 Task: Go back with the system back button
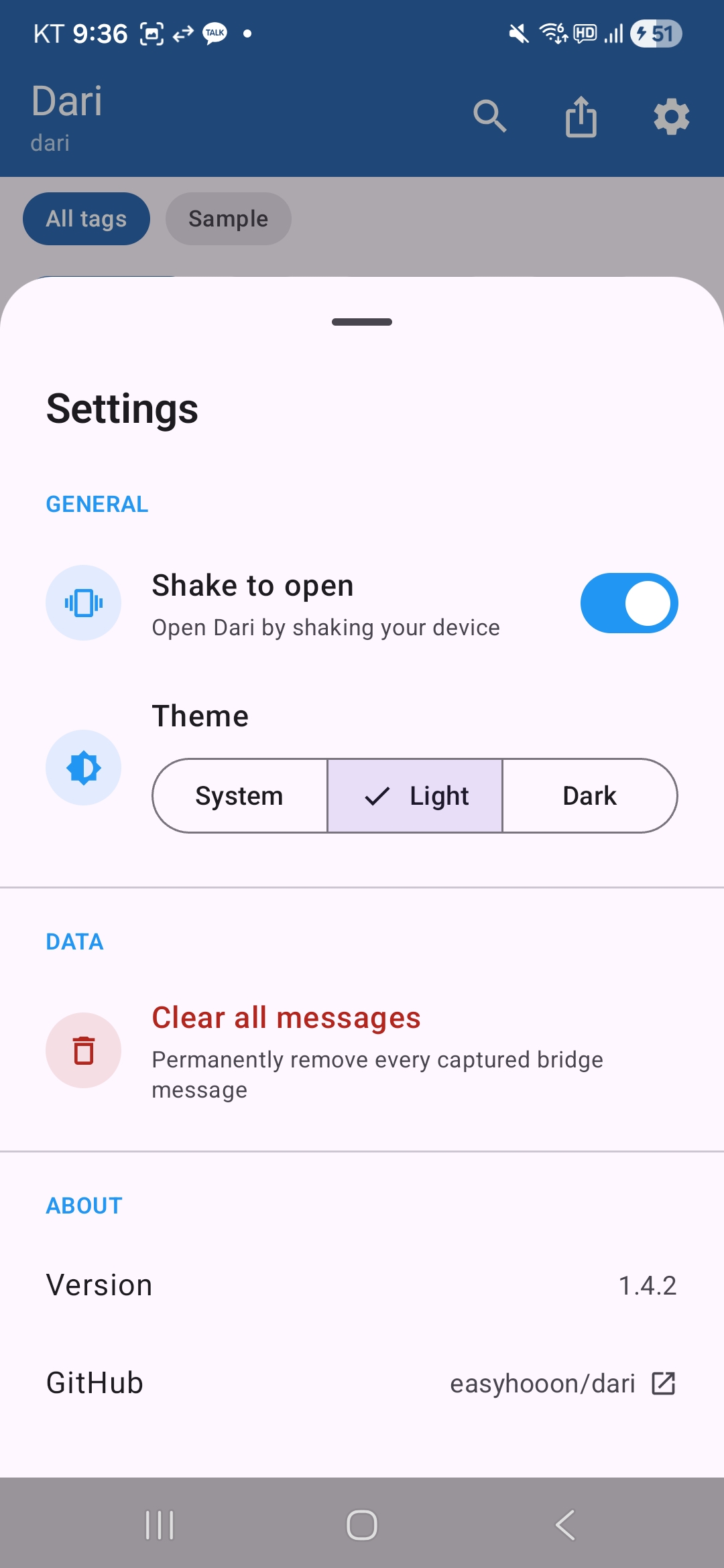[565, 1525]
